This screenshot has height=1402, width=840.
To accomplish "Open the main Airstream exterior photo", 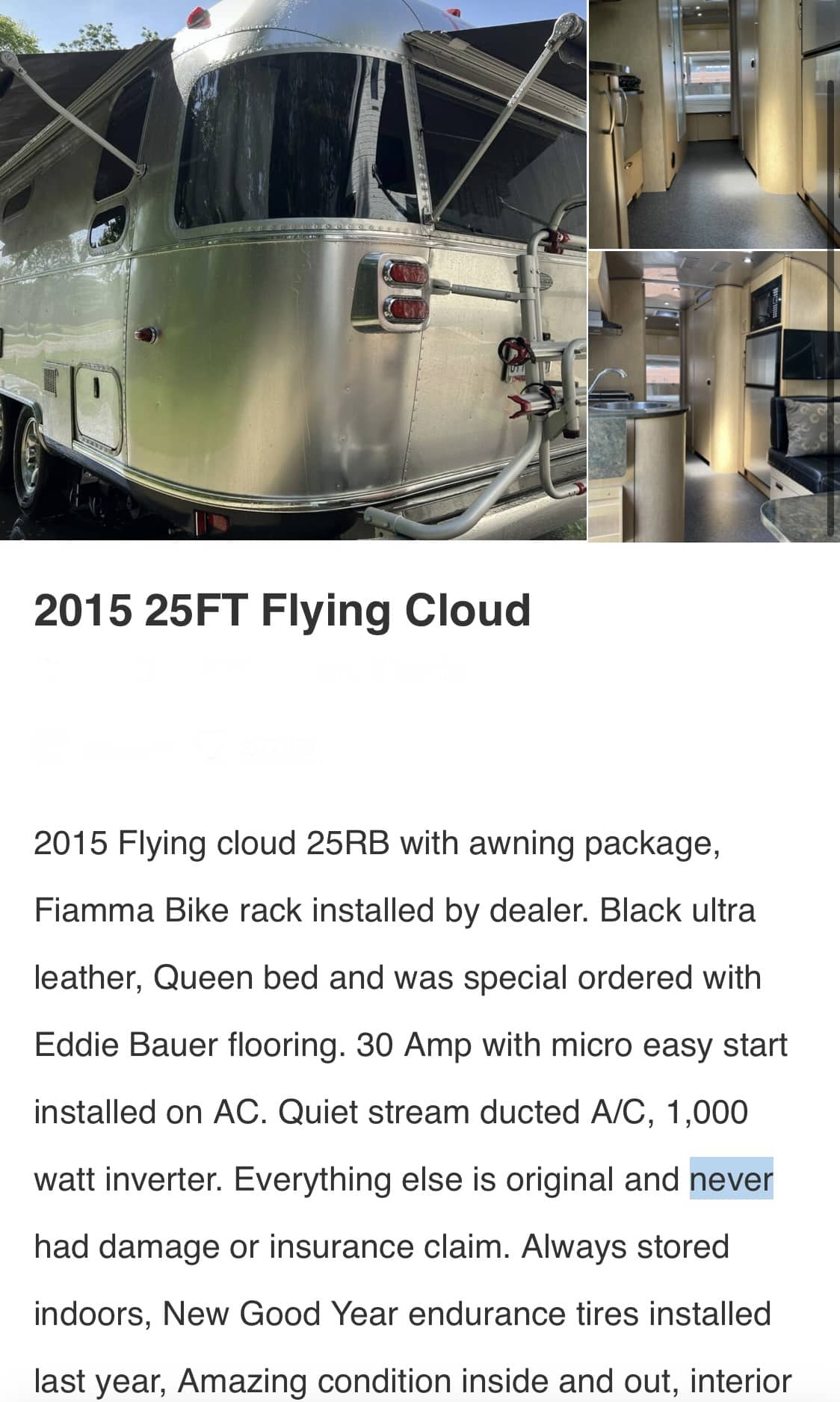I will tap(293, 270).
